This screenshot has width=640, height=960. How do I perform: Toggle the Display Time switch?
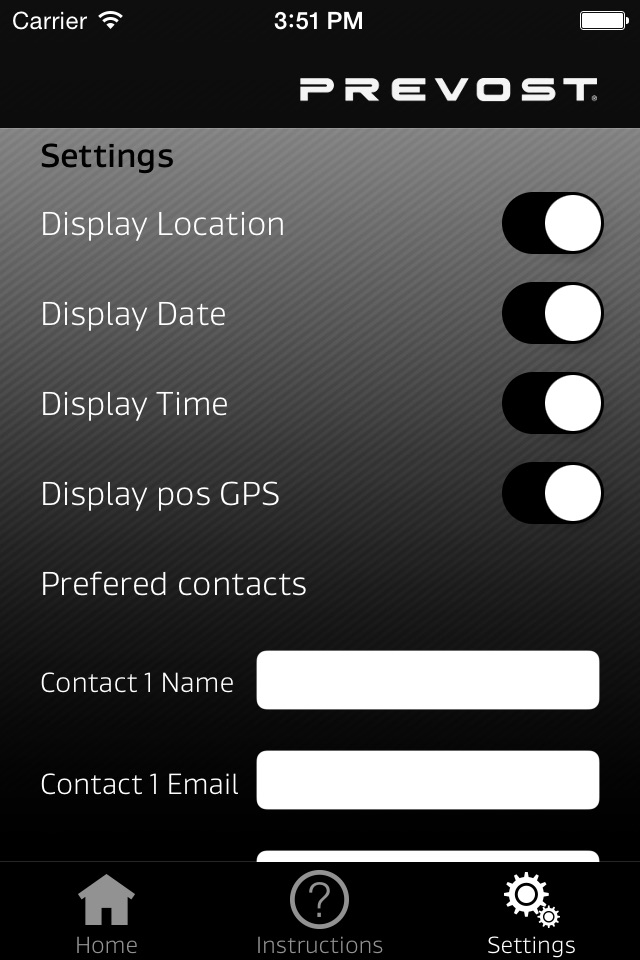click(x=552, y=403)
